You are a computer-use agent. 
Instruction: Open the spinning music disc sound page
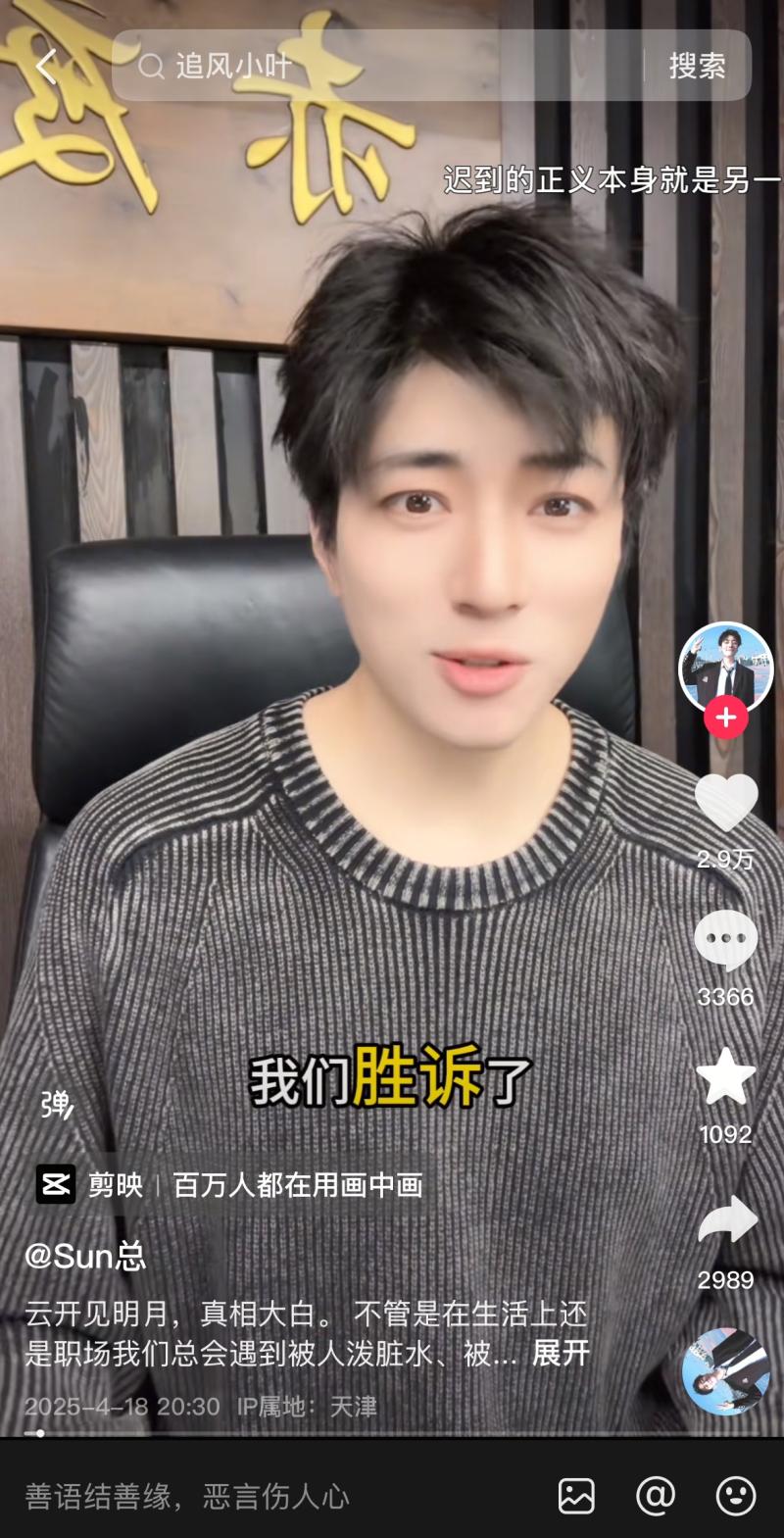point(725,1370)
